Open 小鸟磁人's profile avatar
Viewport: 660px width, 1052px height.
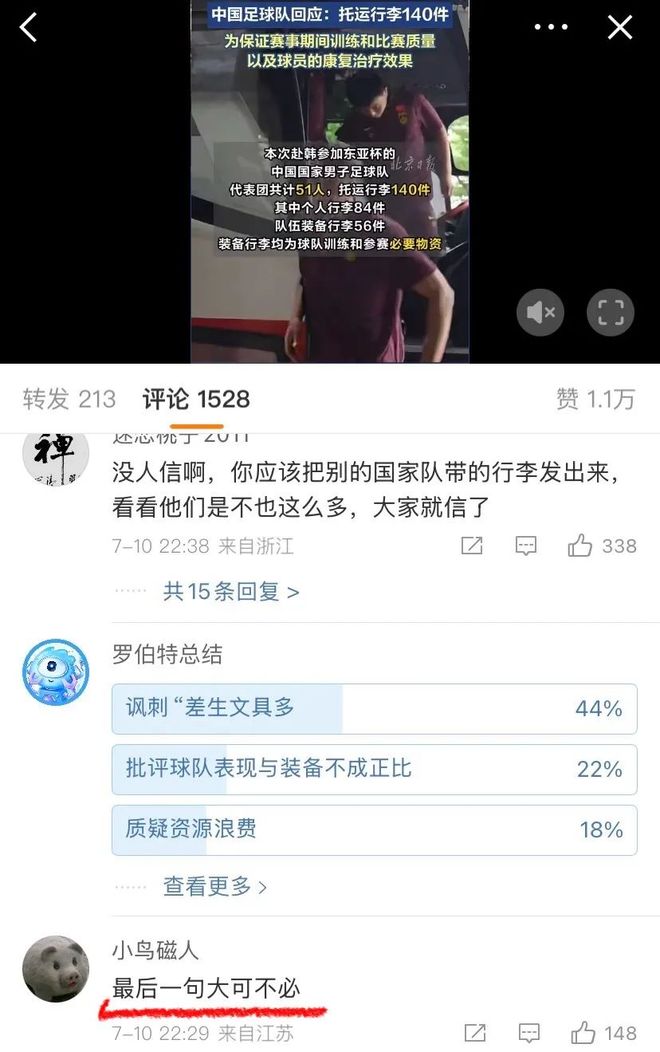point(56,969)
